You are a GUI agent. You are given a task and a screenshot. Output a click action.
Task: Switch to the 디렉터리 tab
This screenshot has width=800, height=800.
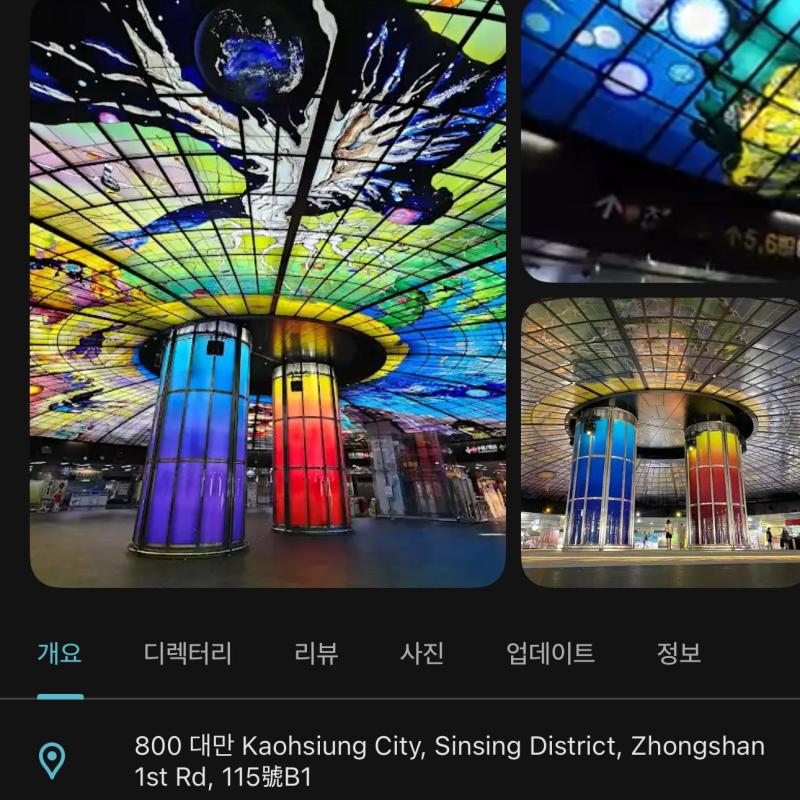click(188, 654)
